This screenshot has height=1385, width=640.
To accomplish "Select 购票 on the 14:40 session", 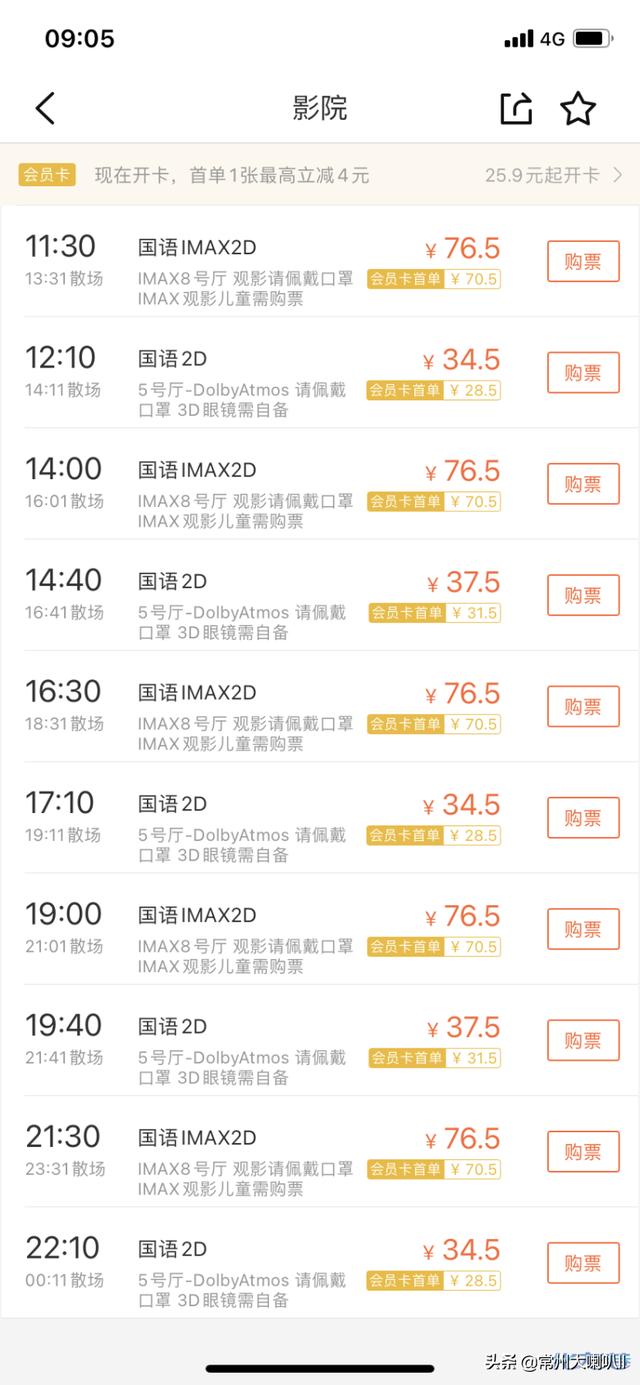I will (583, 596).
